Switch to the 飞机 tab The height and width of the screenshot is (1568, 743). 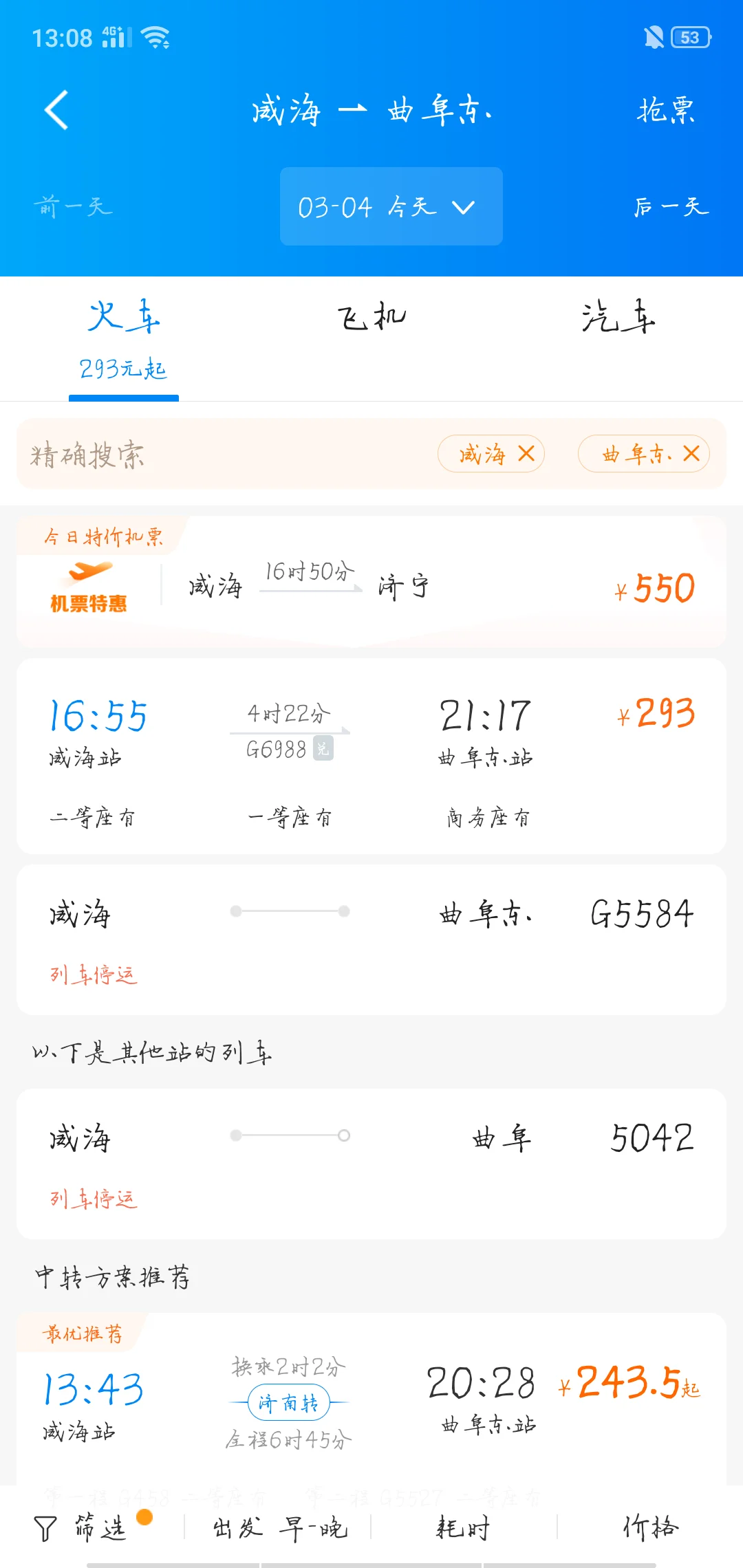[371, 316]
